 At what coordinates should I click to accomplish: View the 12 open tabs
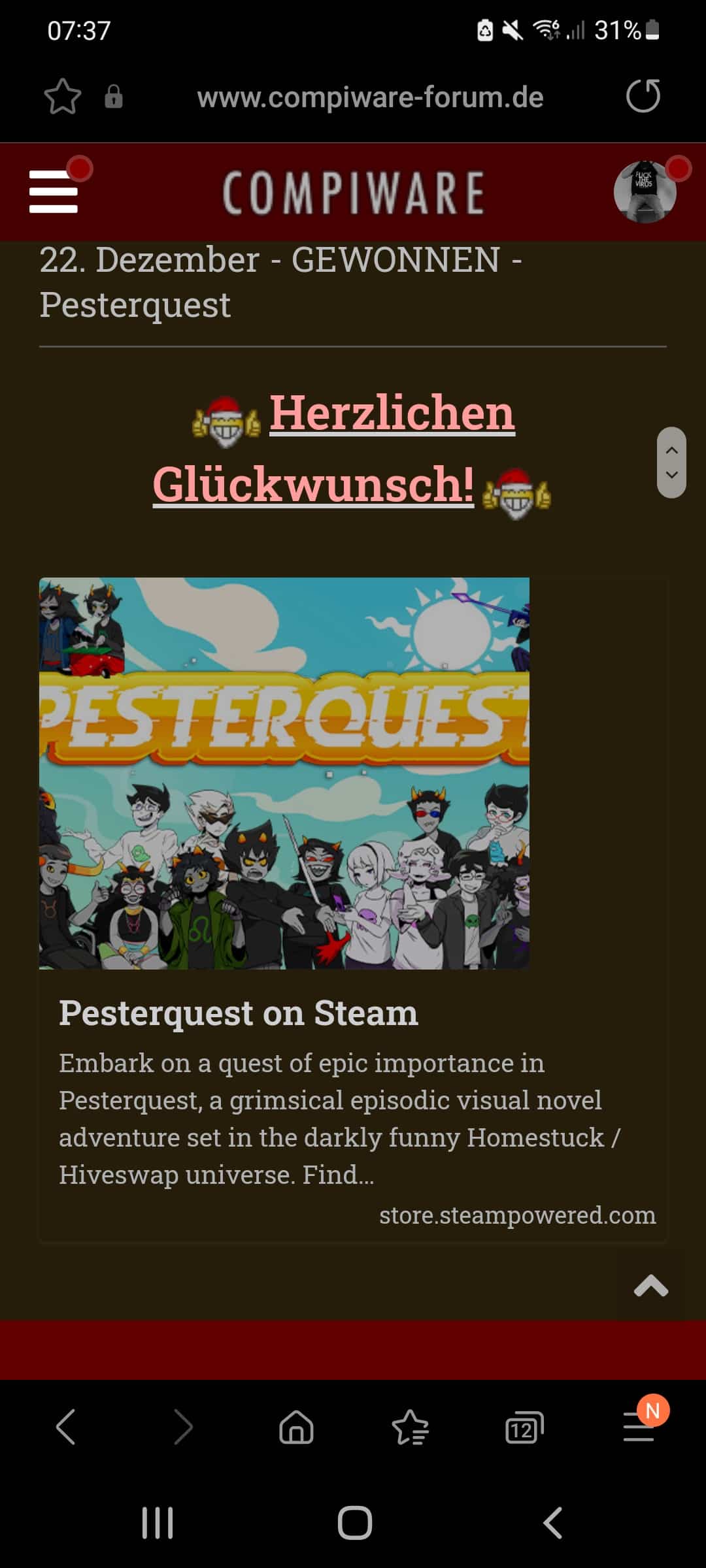[x=524, y=1428]
